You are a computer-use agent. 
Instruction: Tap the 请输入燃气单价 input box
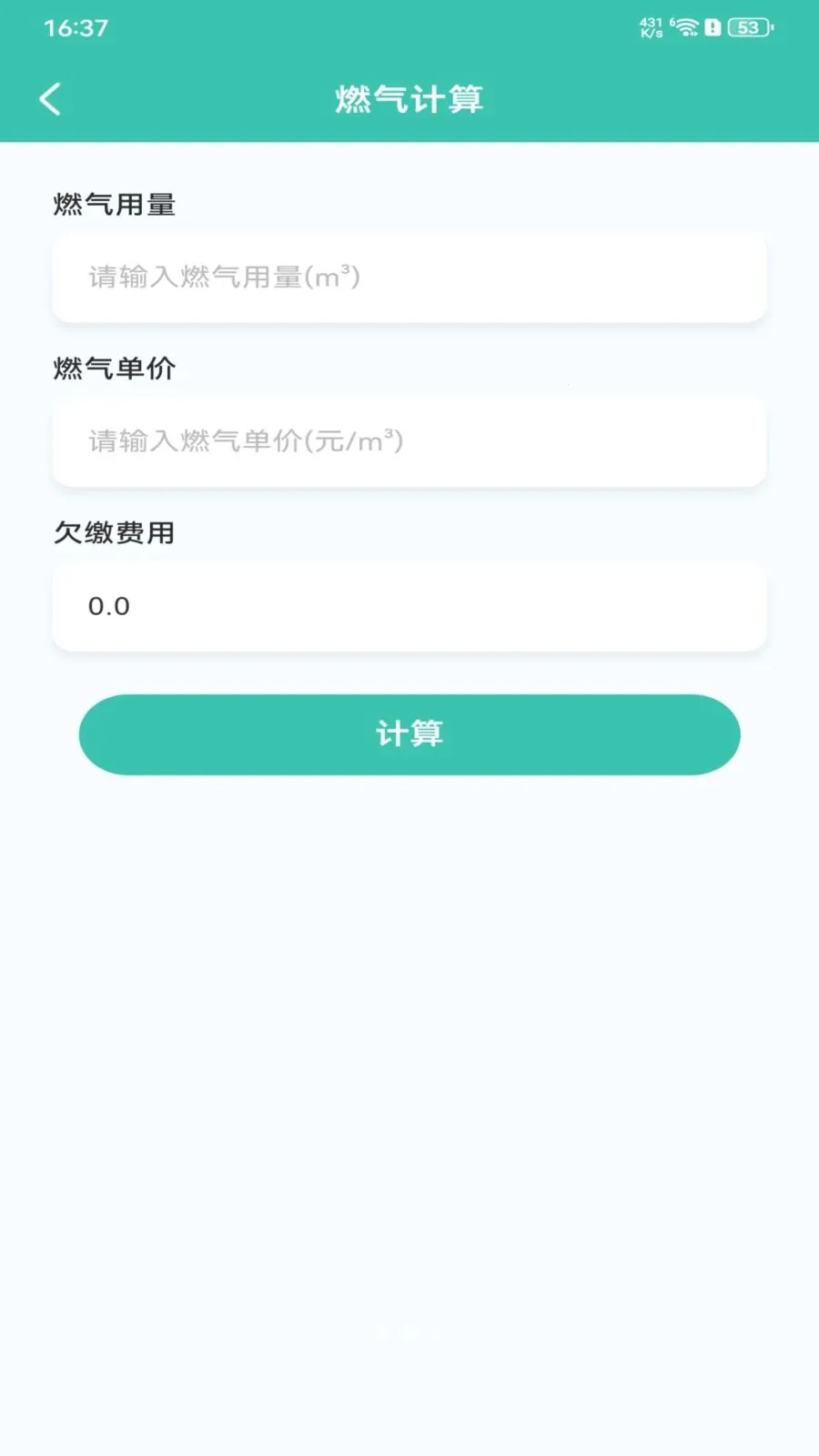409,443
